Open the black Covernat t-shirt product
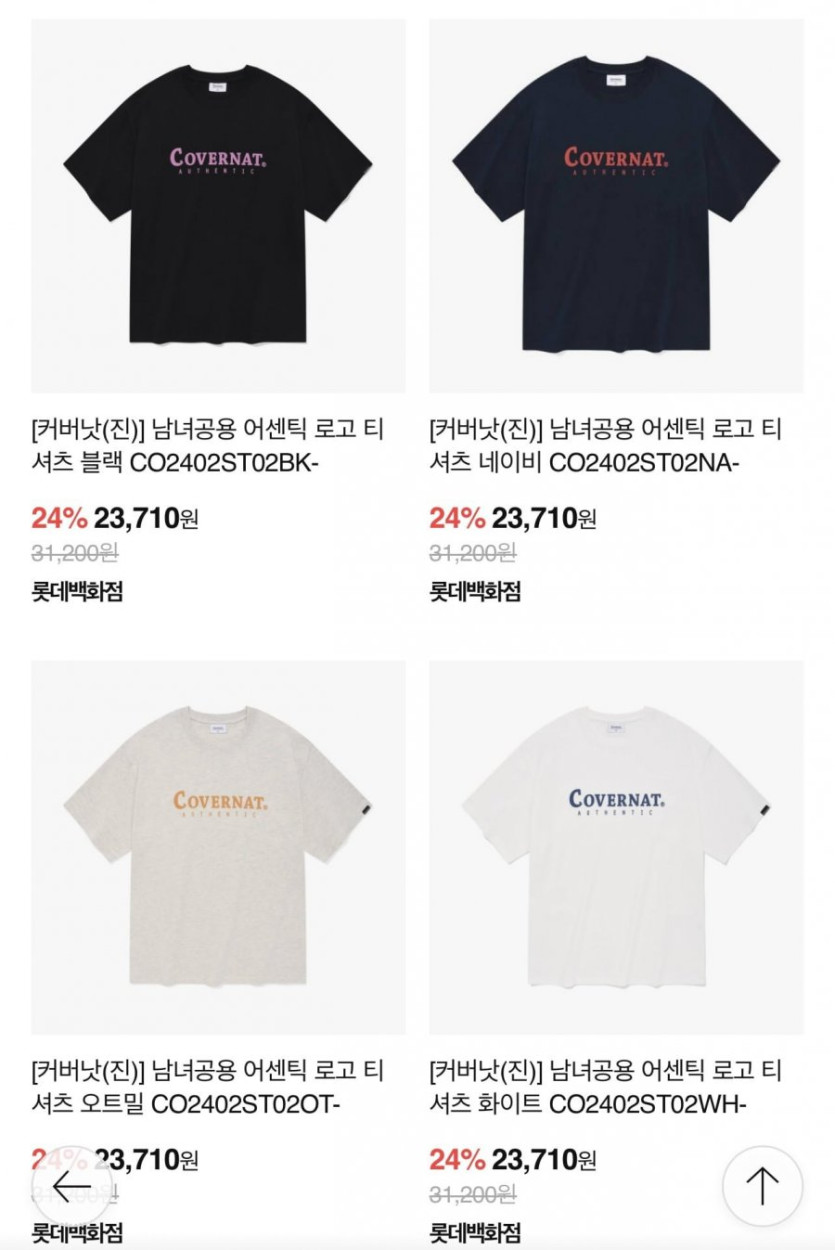 218,206
